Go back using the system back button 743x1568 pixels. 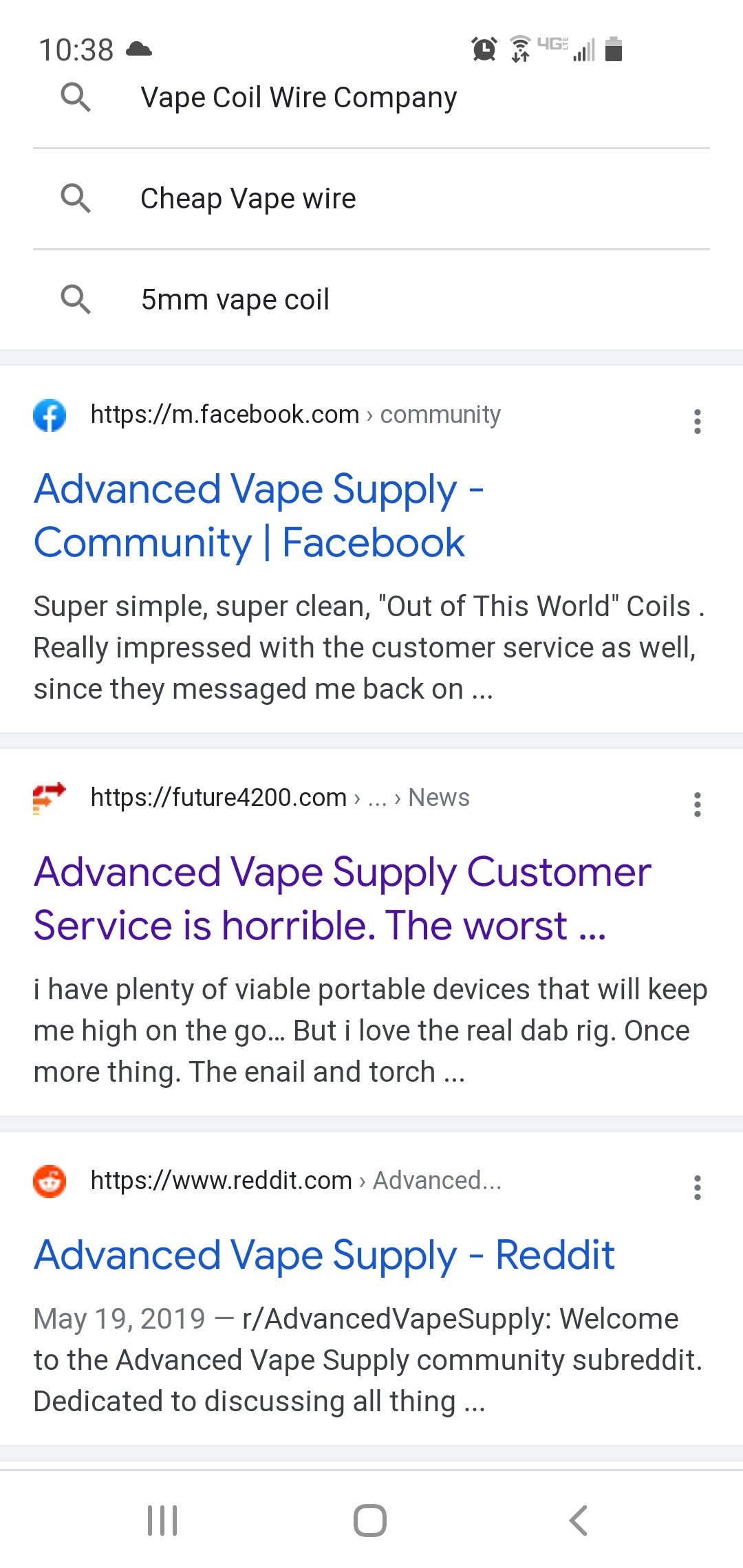coord(579,1520)
